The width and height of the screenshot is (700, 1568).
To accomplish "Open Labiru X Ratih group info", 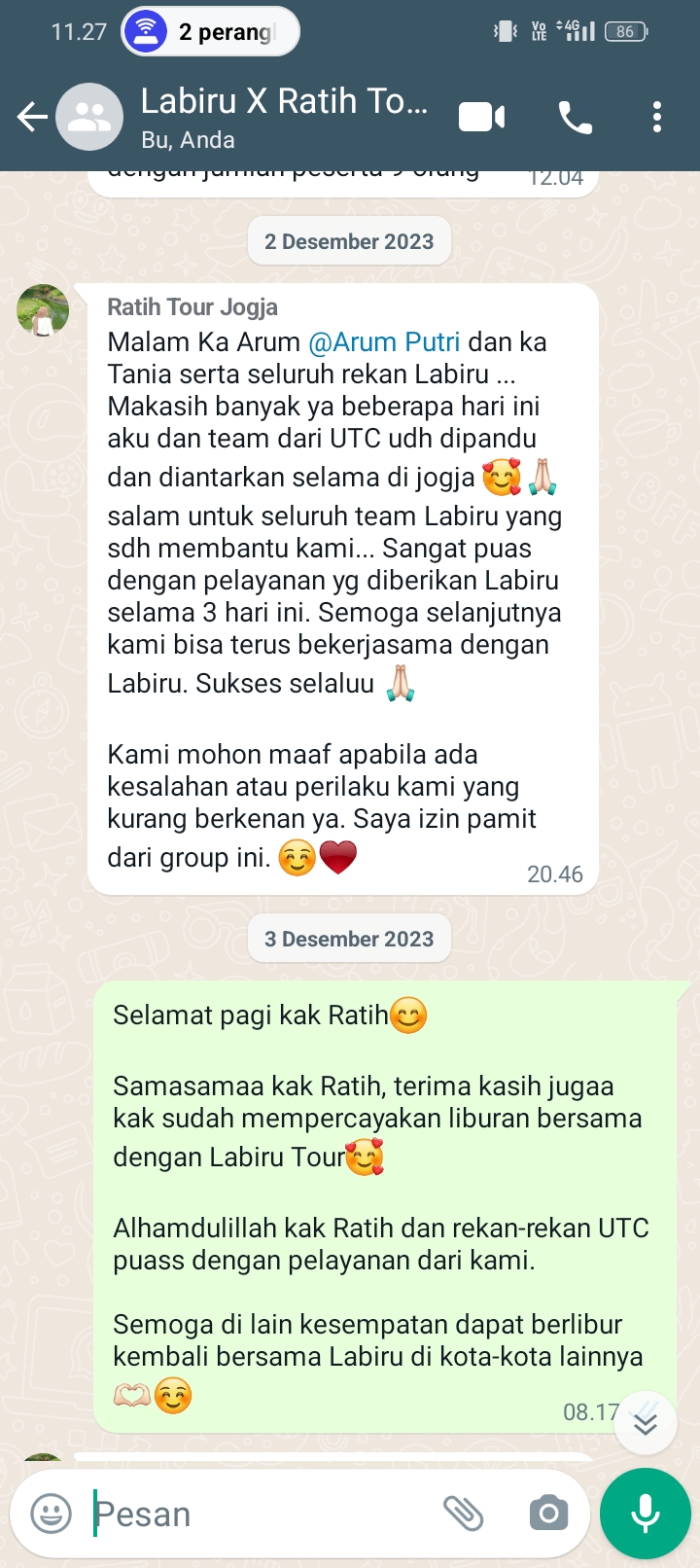I will click(284, 116).
